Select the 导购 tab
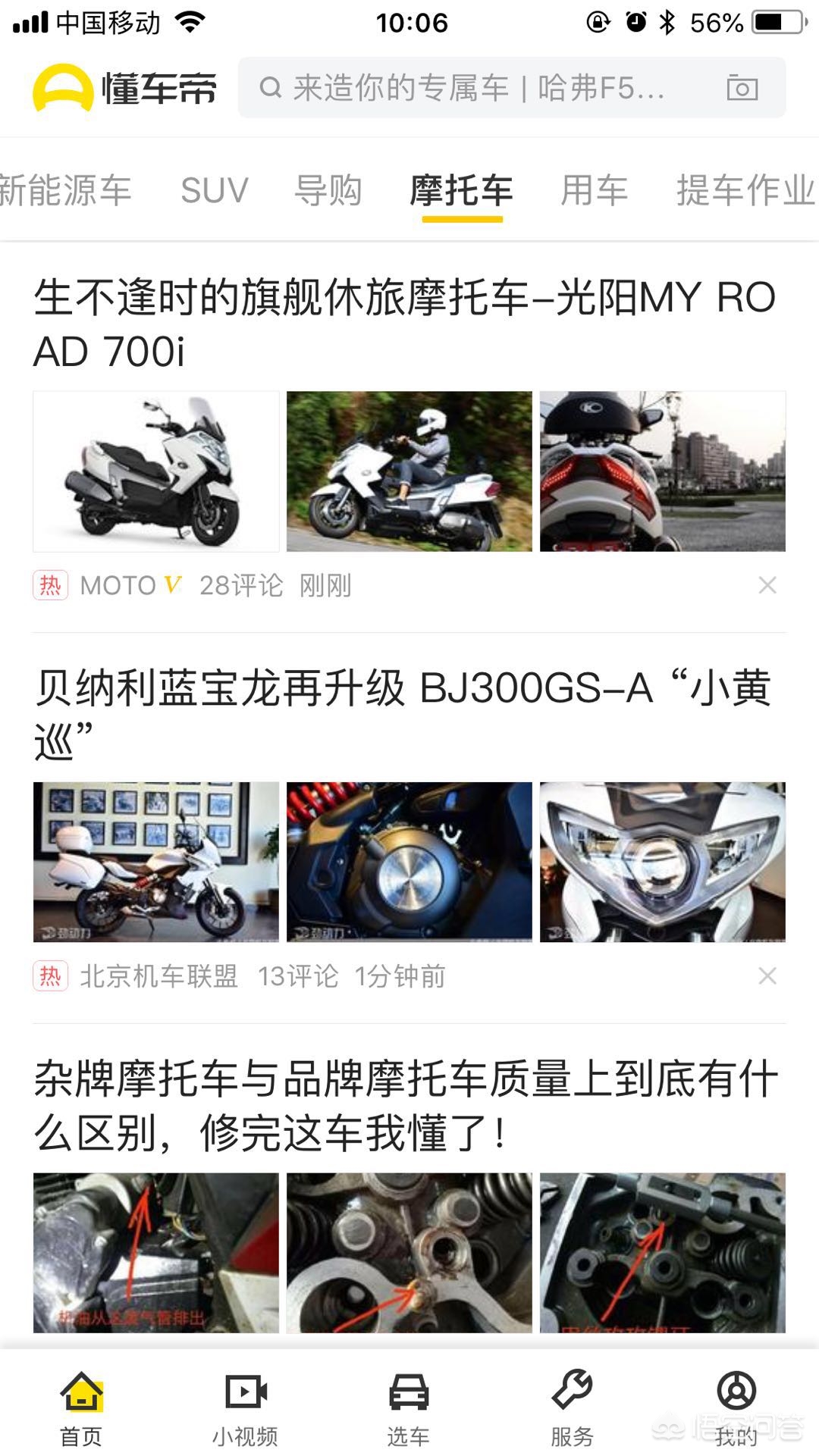The image size is (819, 1456). [x=328, y=190]
